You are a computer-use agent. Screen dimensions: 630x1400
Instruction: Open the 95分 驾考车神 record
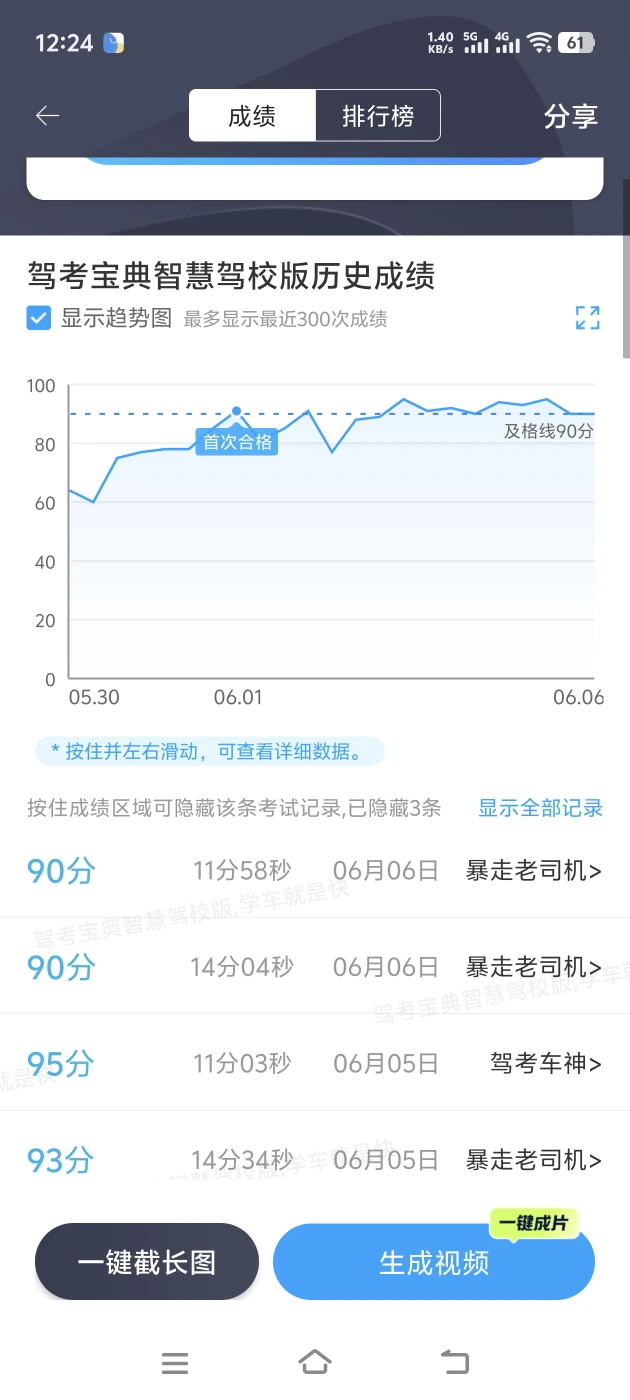pos(315,1063)
